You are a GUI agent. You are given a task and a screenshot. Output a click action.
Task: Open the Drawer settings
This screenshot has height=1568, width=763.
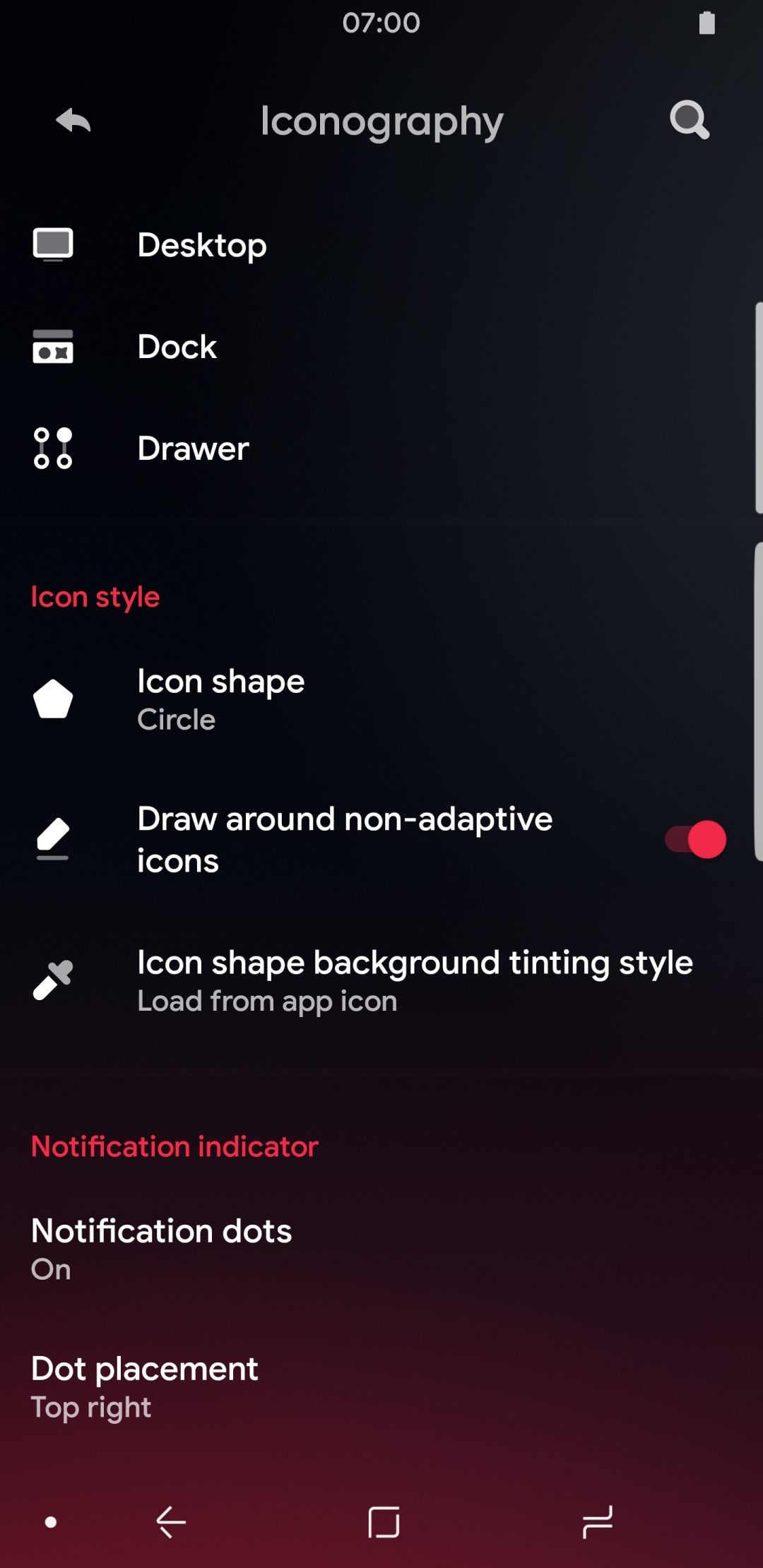pyautogui.click(x=381, y=449)
